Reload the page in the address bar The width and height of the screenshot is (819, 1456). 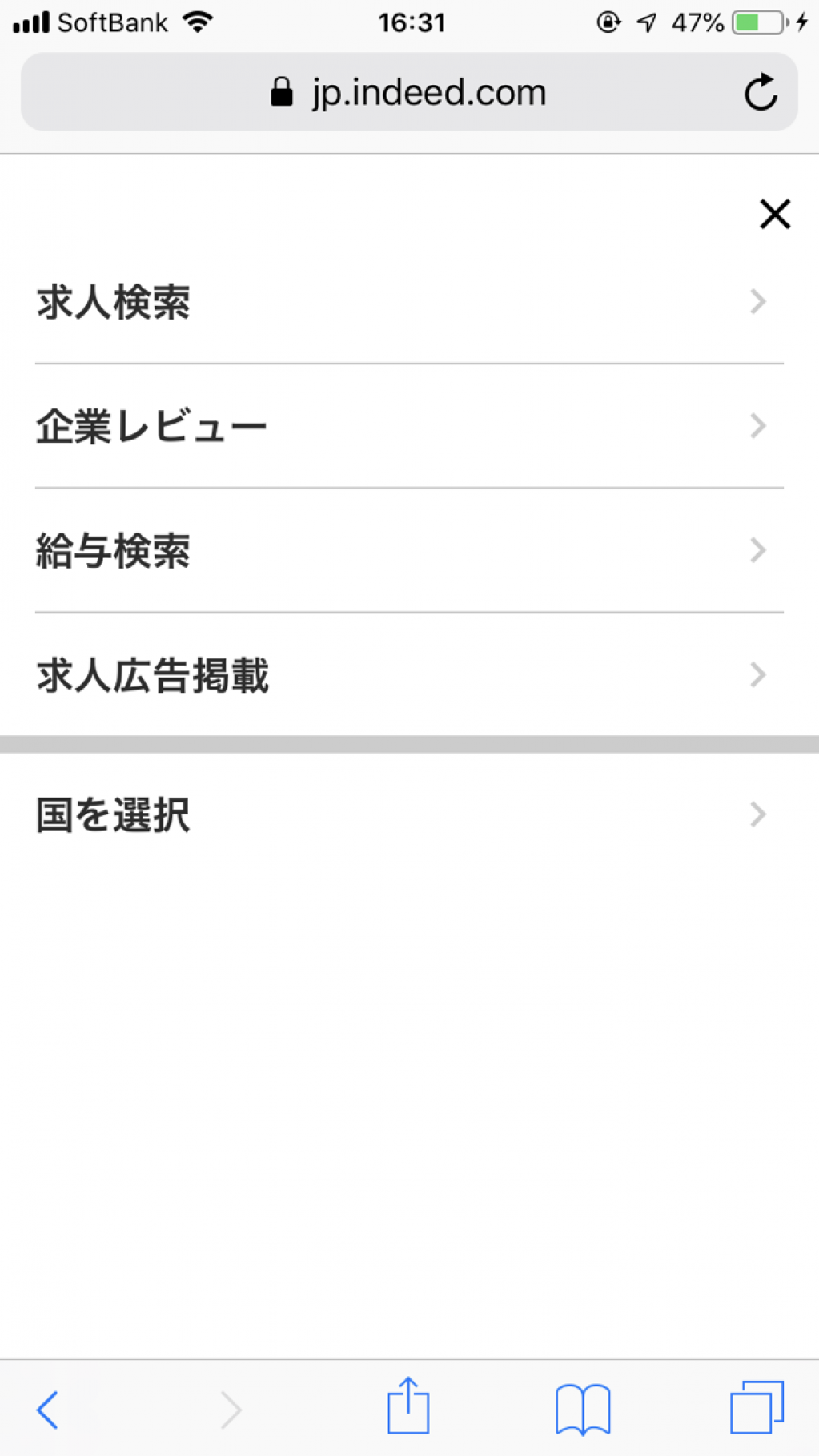click(760, 92)
